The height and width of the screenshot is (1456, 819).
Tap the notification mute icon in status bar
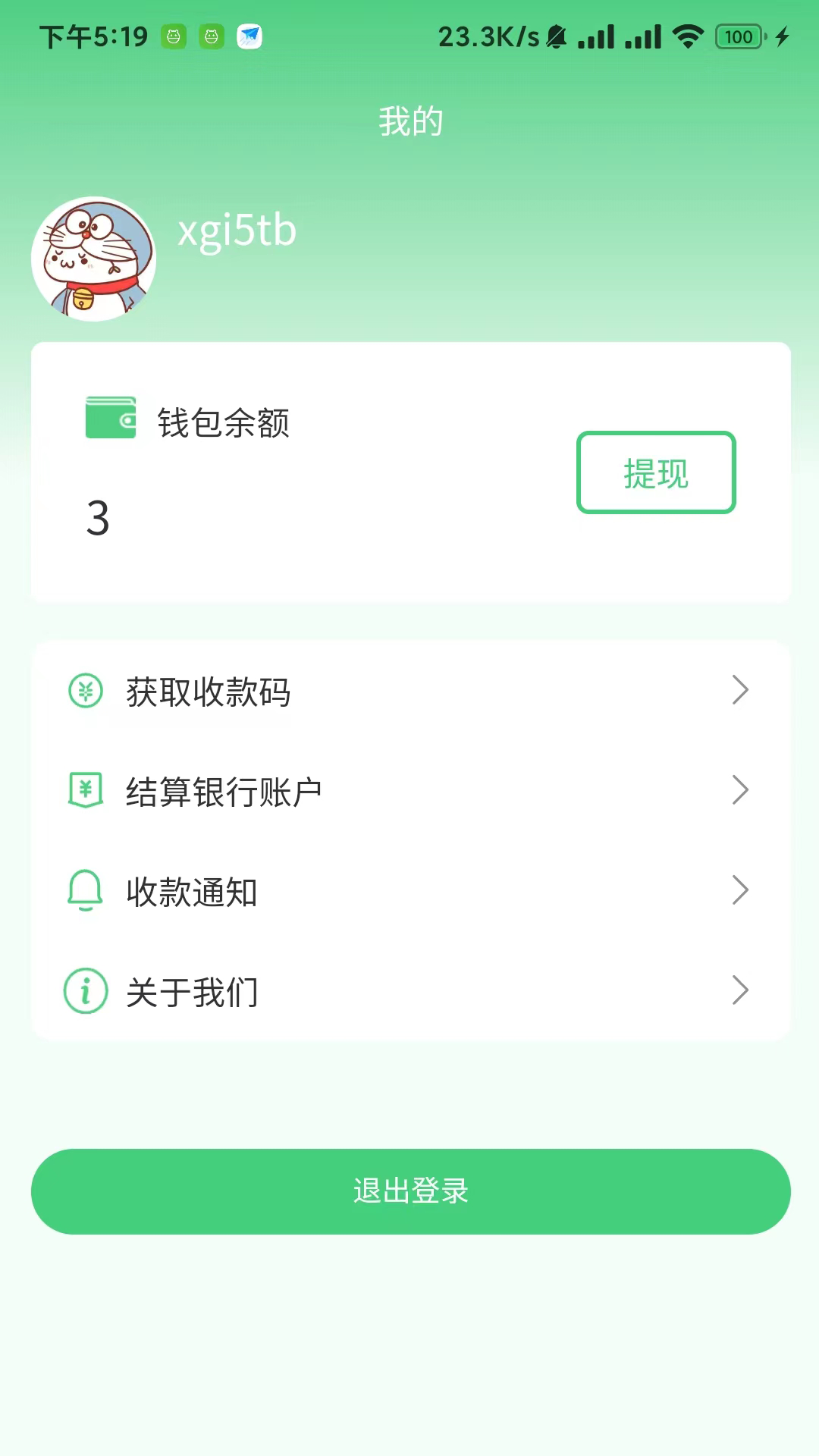(x=556, y=34)
